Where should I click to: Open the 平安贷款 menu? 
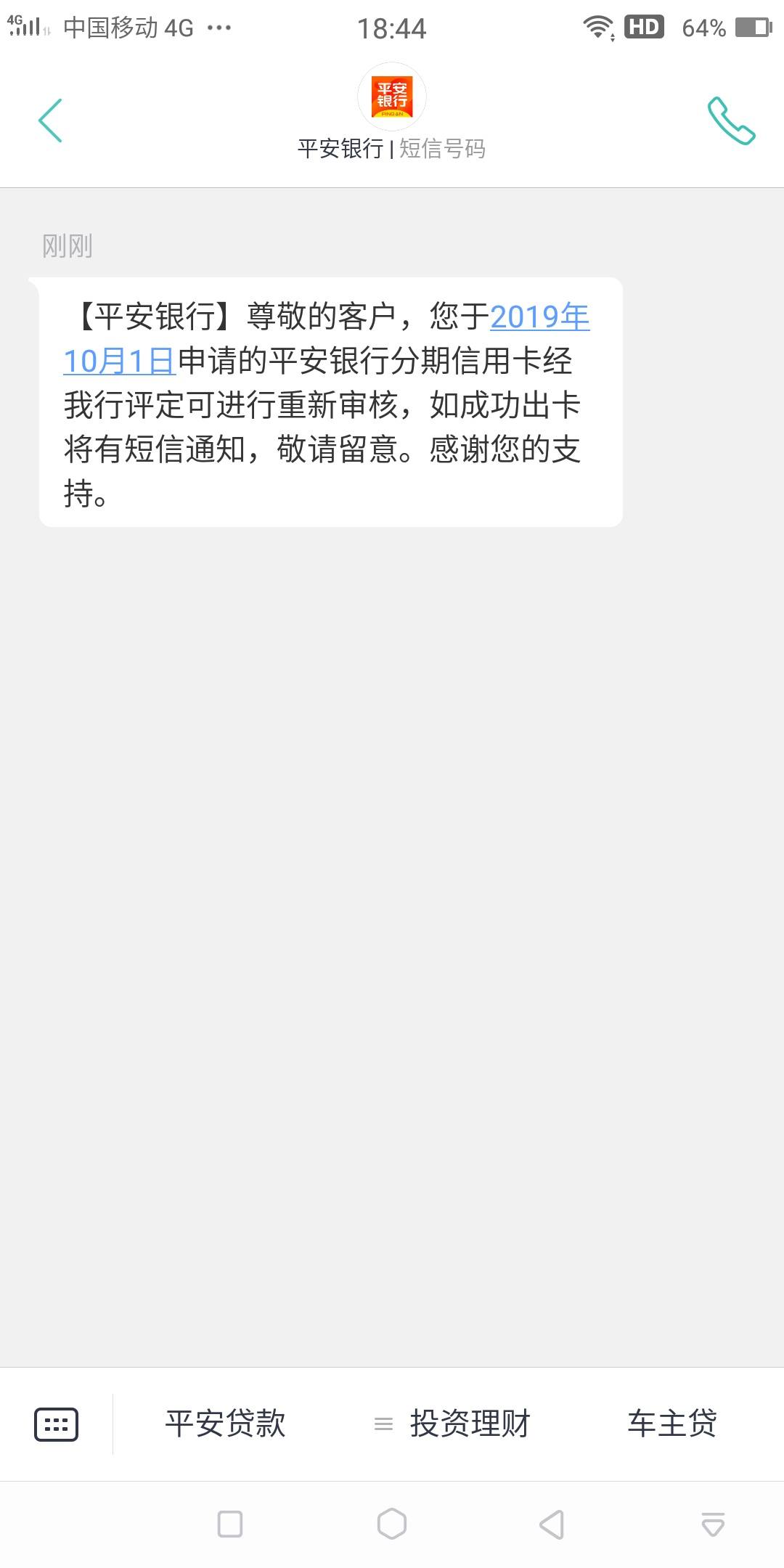[x=225, y=1424]
